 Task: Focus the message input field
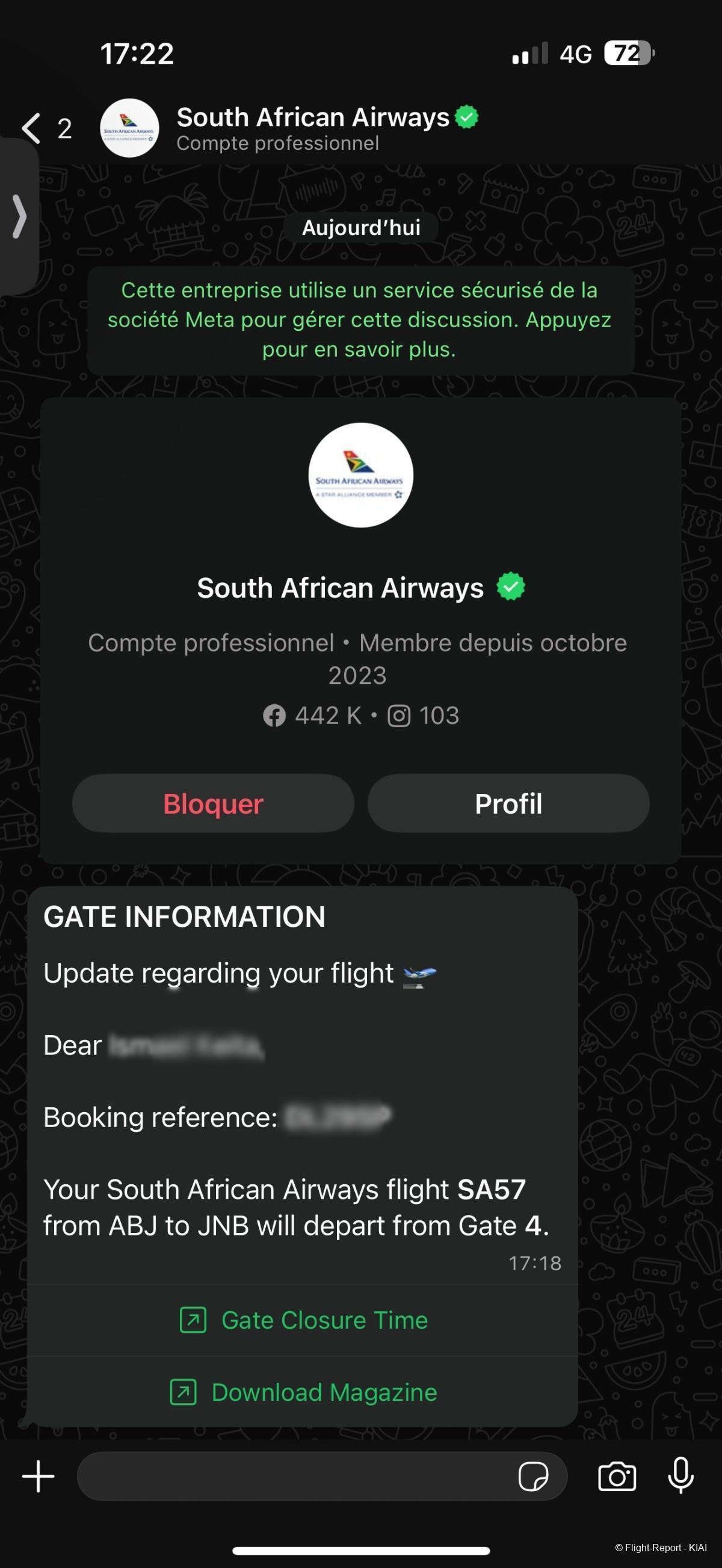[292, 1476]
